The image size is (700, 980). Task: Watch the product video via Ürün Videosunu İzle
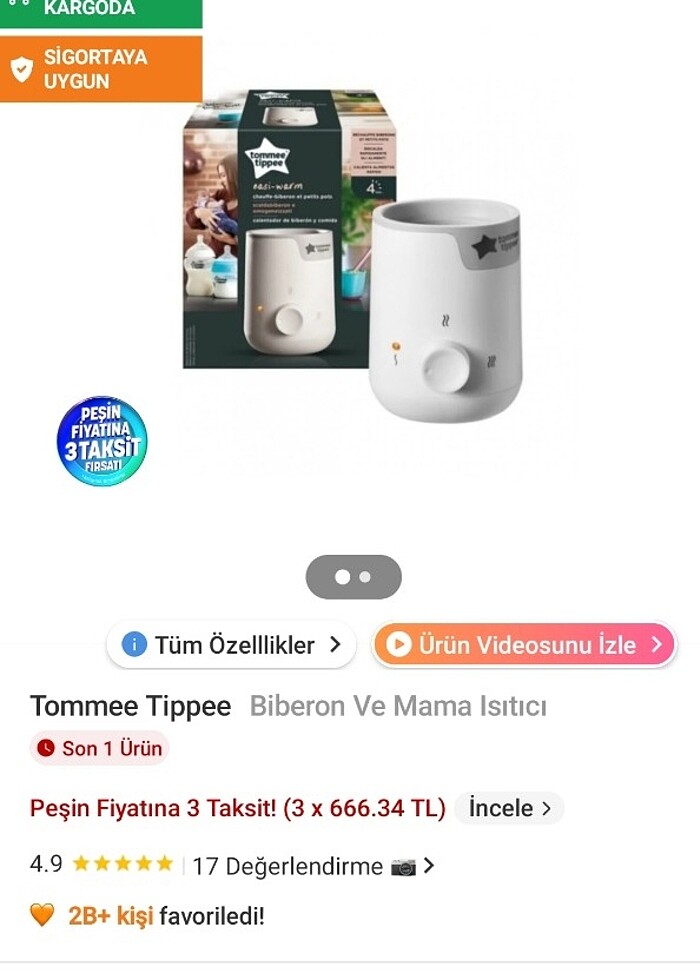tap(524, 645)
